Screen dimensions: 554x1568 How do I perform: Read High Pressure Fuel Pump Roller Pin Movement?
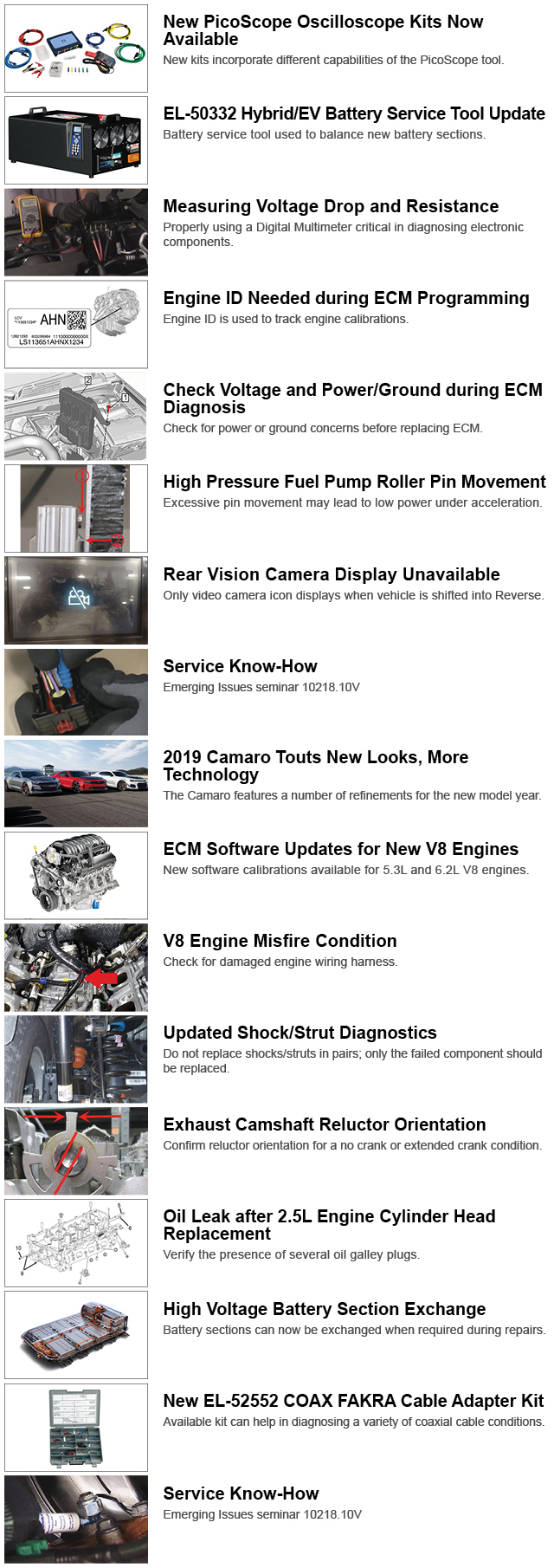pyautogui.click(x=354, y=482)
